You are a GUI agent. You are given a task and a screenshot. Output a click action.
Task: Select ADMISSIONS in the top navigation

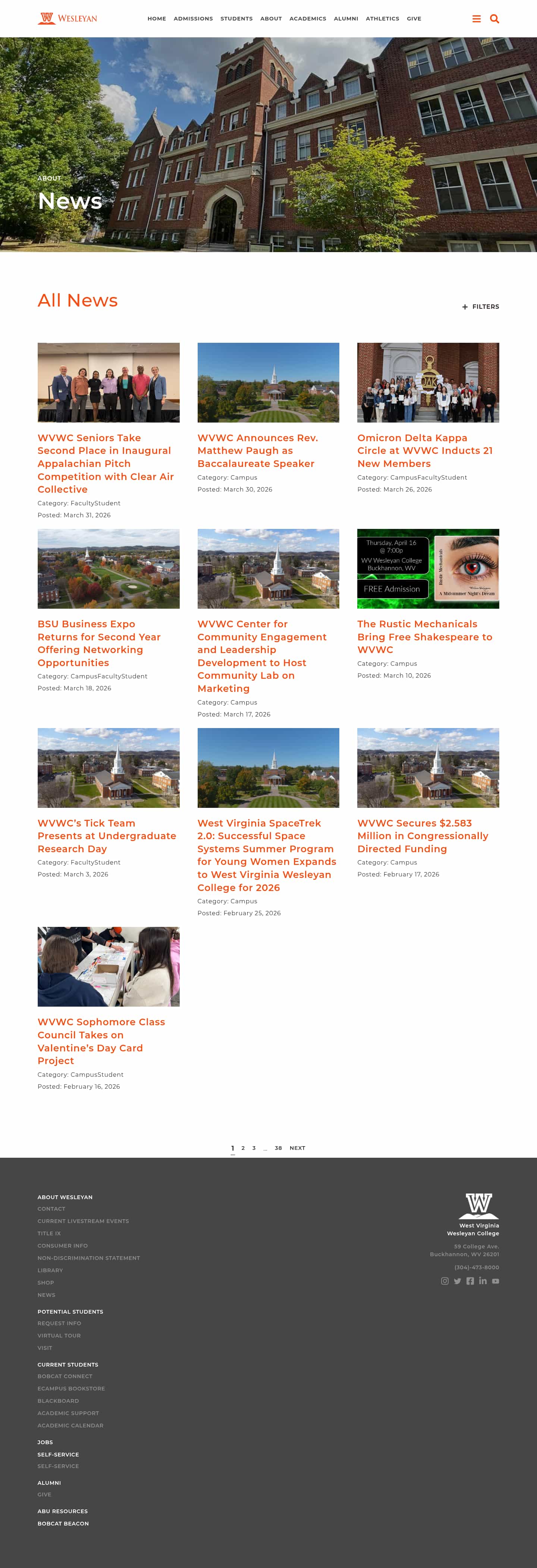[x=193, y=18]
